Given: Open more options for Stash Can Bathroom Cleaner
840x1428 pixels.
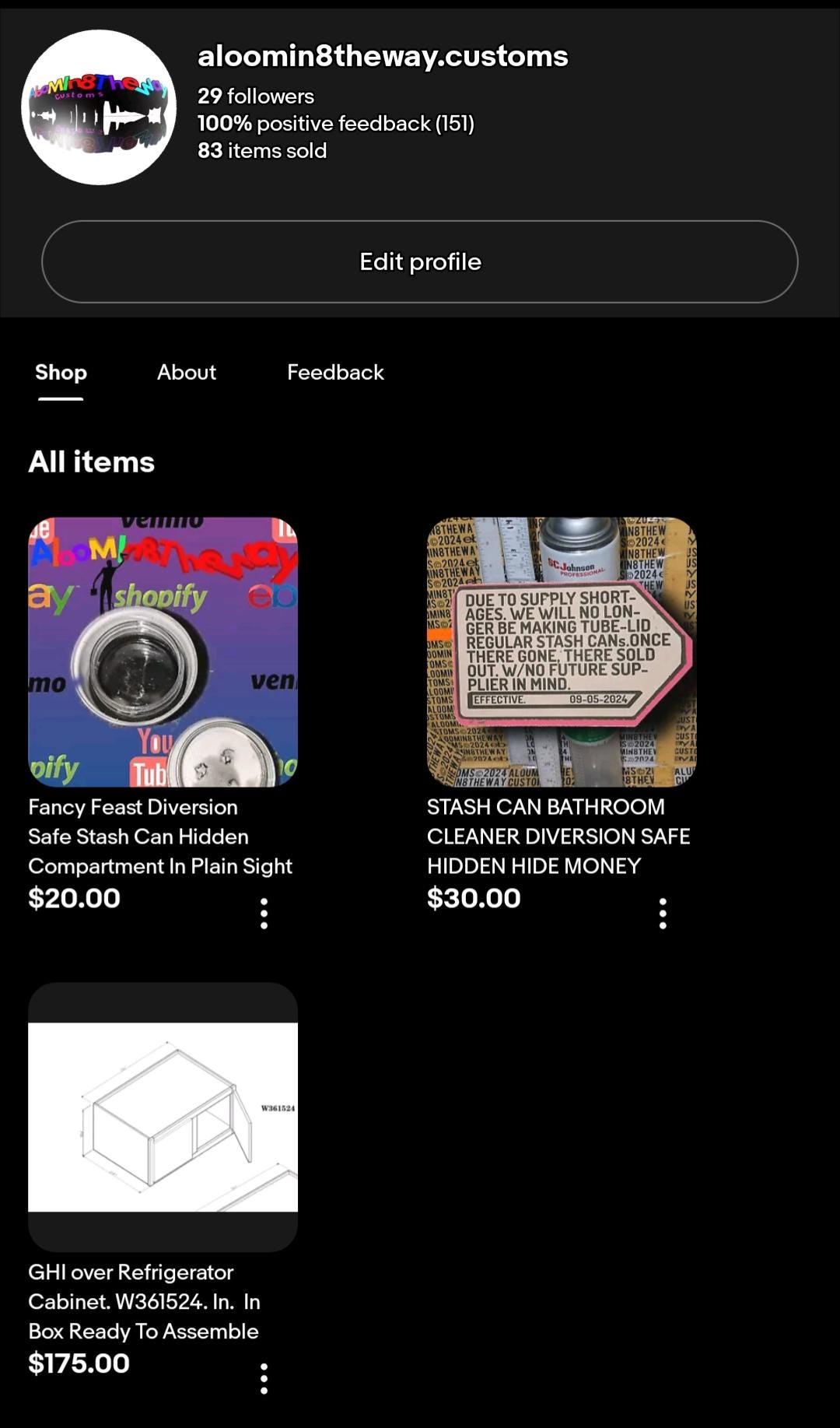Looking at the screenshot, I should [663, 913].
